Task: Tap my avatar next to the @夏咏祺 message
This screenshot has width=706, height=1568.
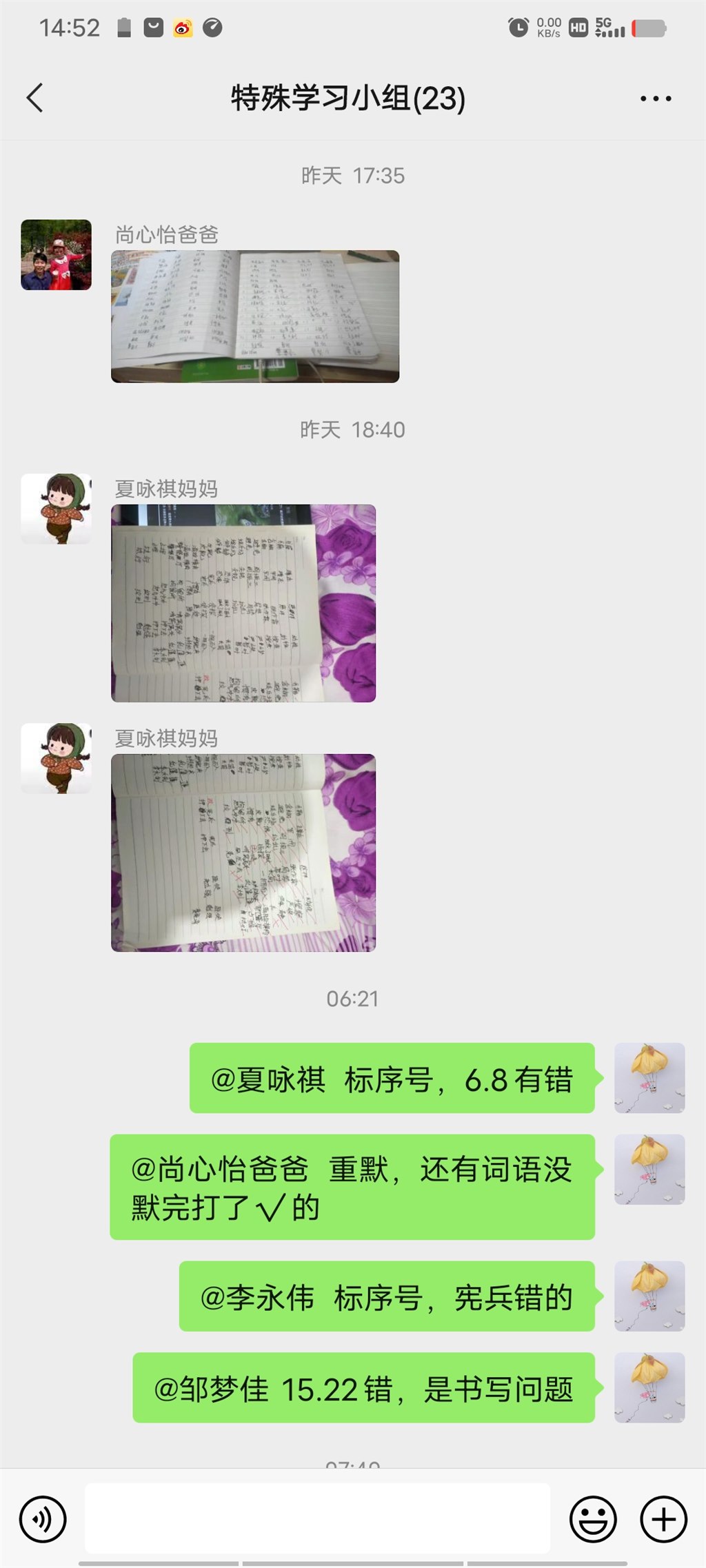Action: (x=649, y=1078)
